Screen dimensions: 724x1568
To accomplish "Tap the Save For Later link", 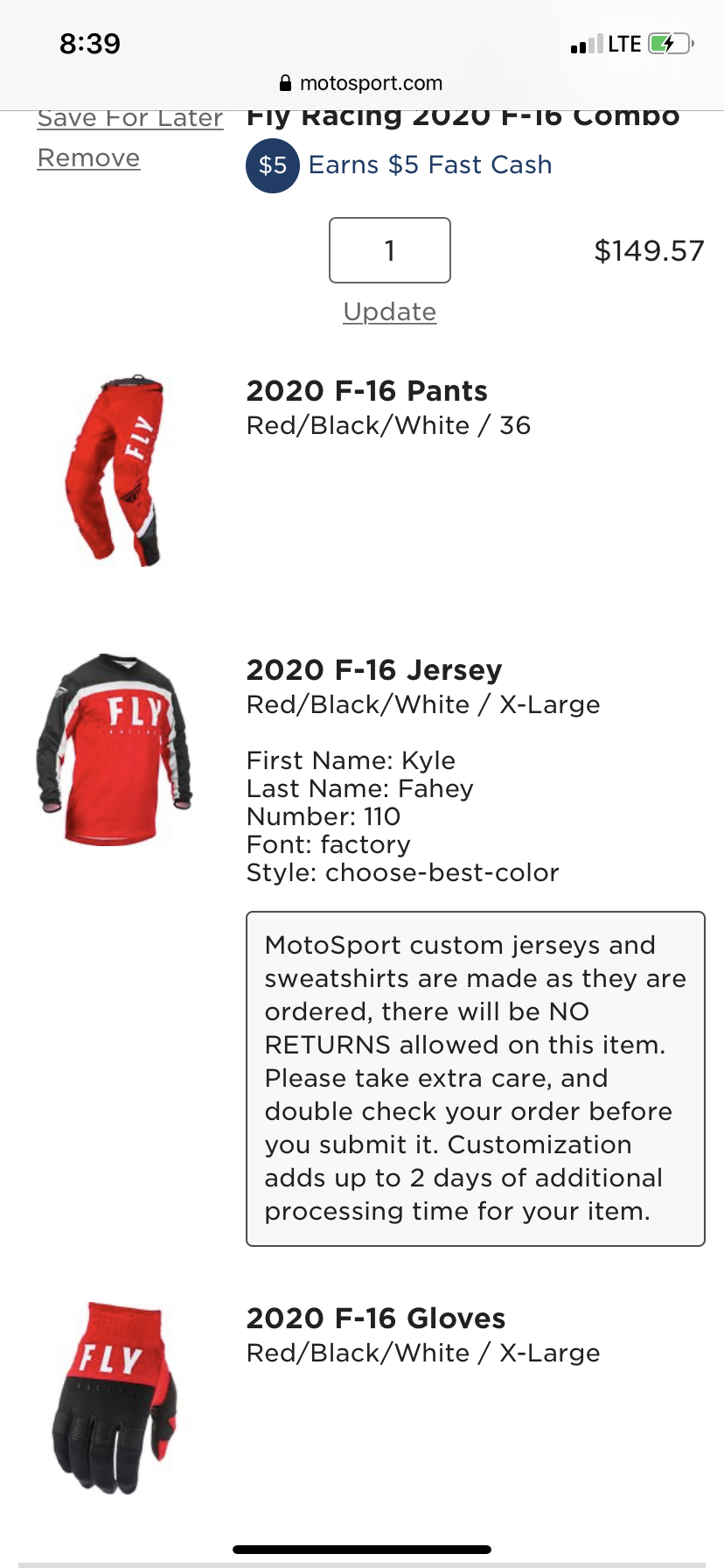I will (x=130, y=119).
